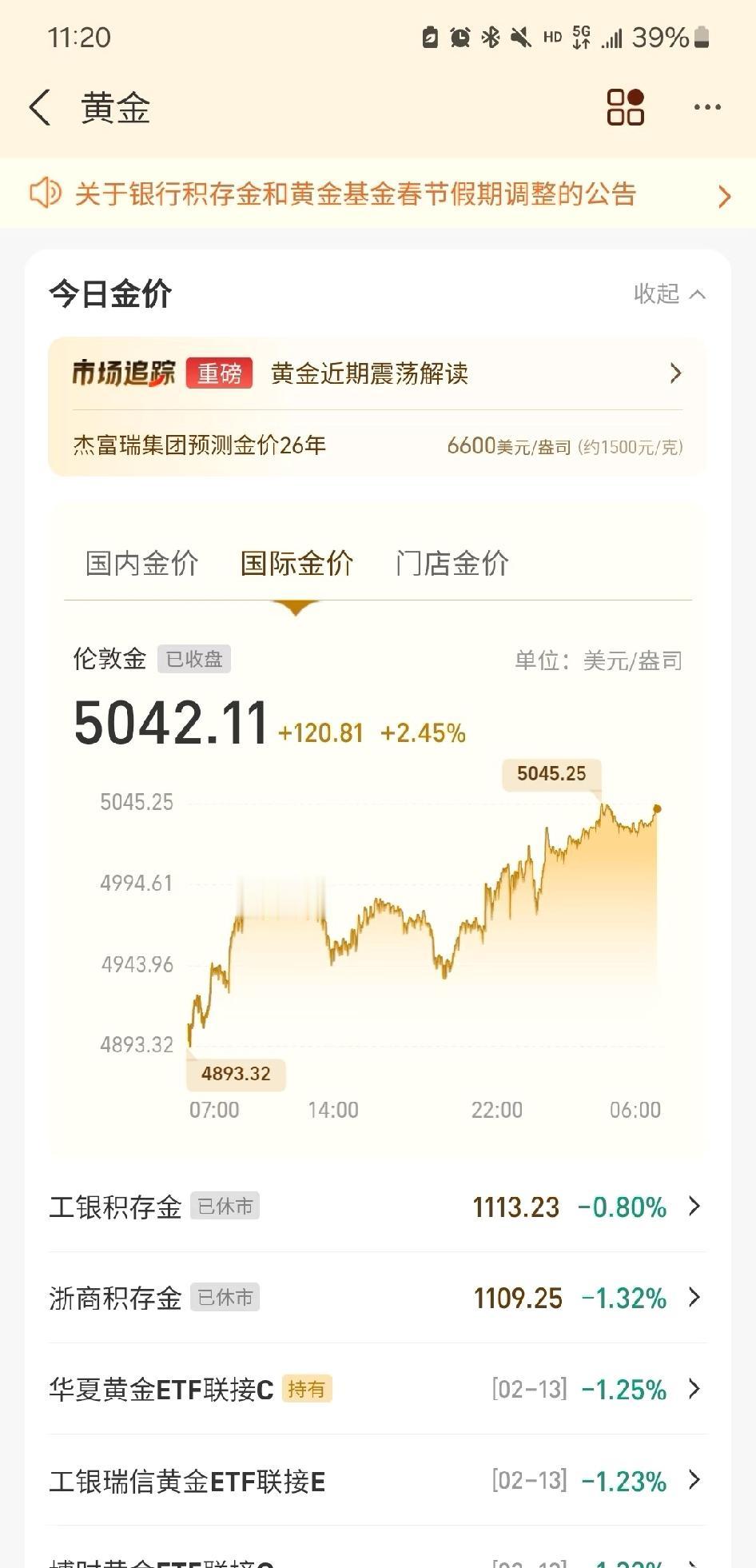Click the 已收盘 badge next to 伦敦金
The height and width of the screenshot is (1568, 756).
(194, 658)
